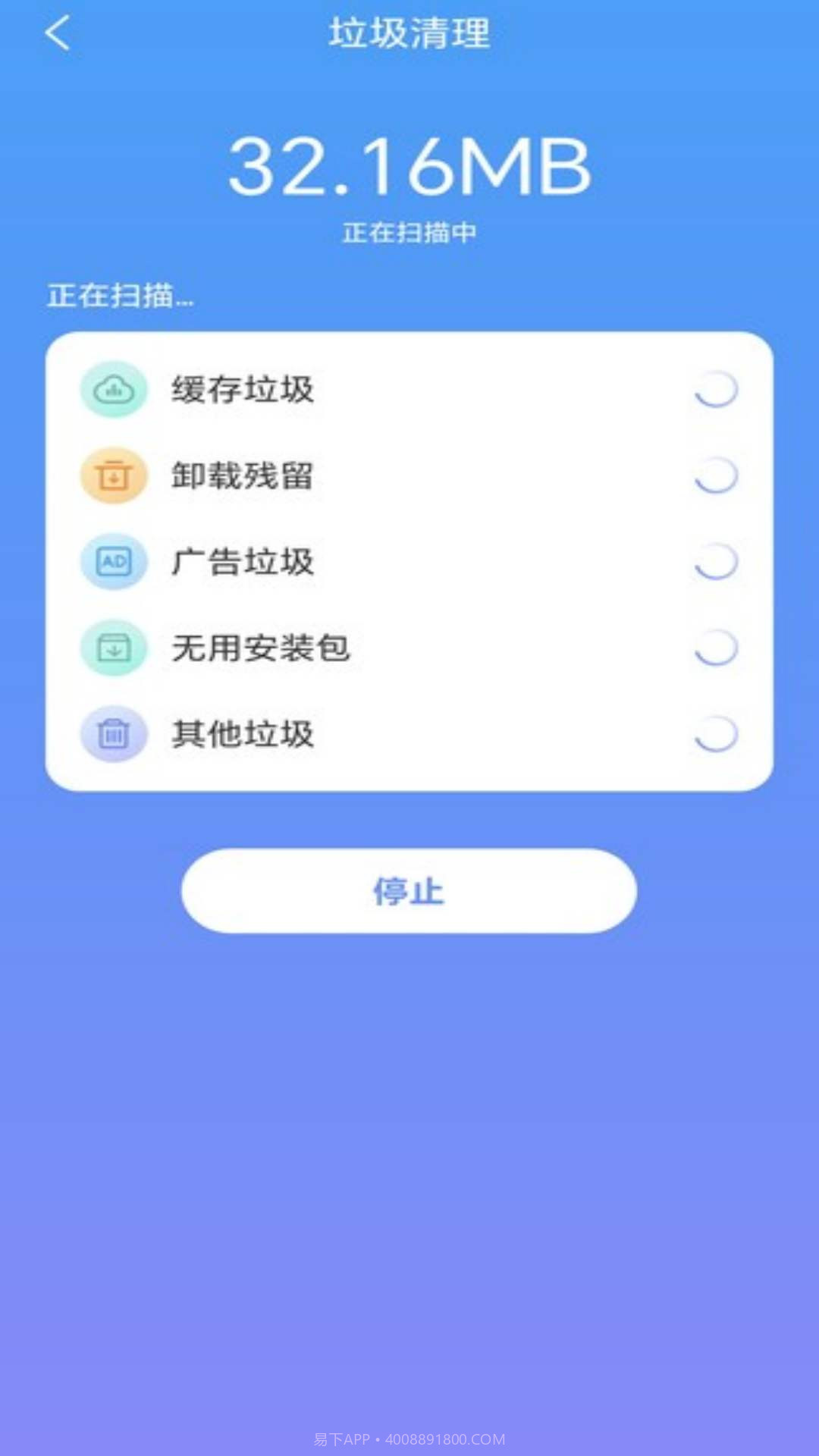Image resolution: width=819 pixels, height=1456 pixels.
Task: Click the 卸载残留 orange trash icon
Action: coord(114,475)
